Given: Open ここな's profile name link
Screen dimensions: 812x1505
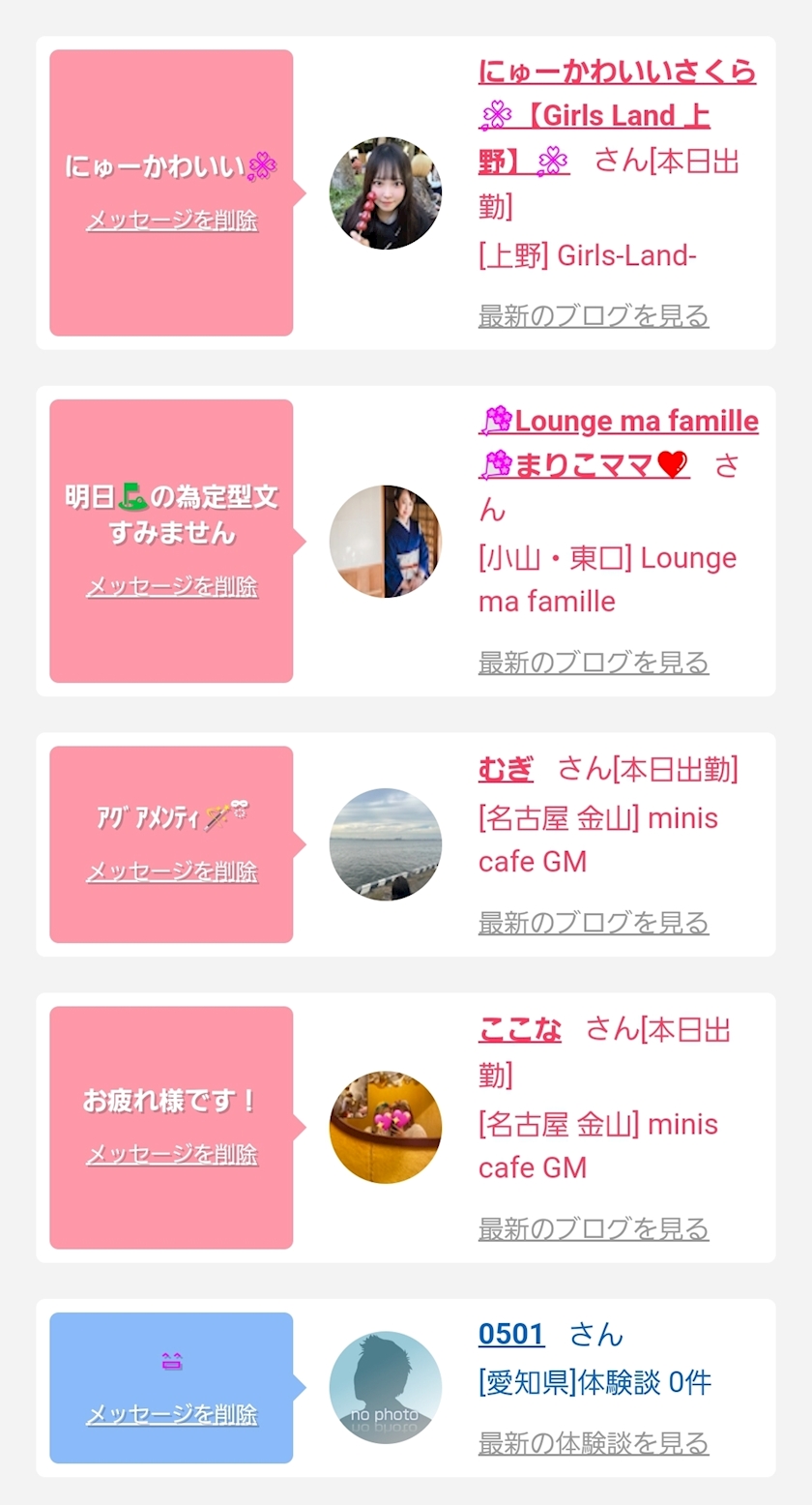Looking at the screenshot, I should point(520,1030).
